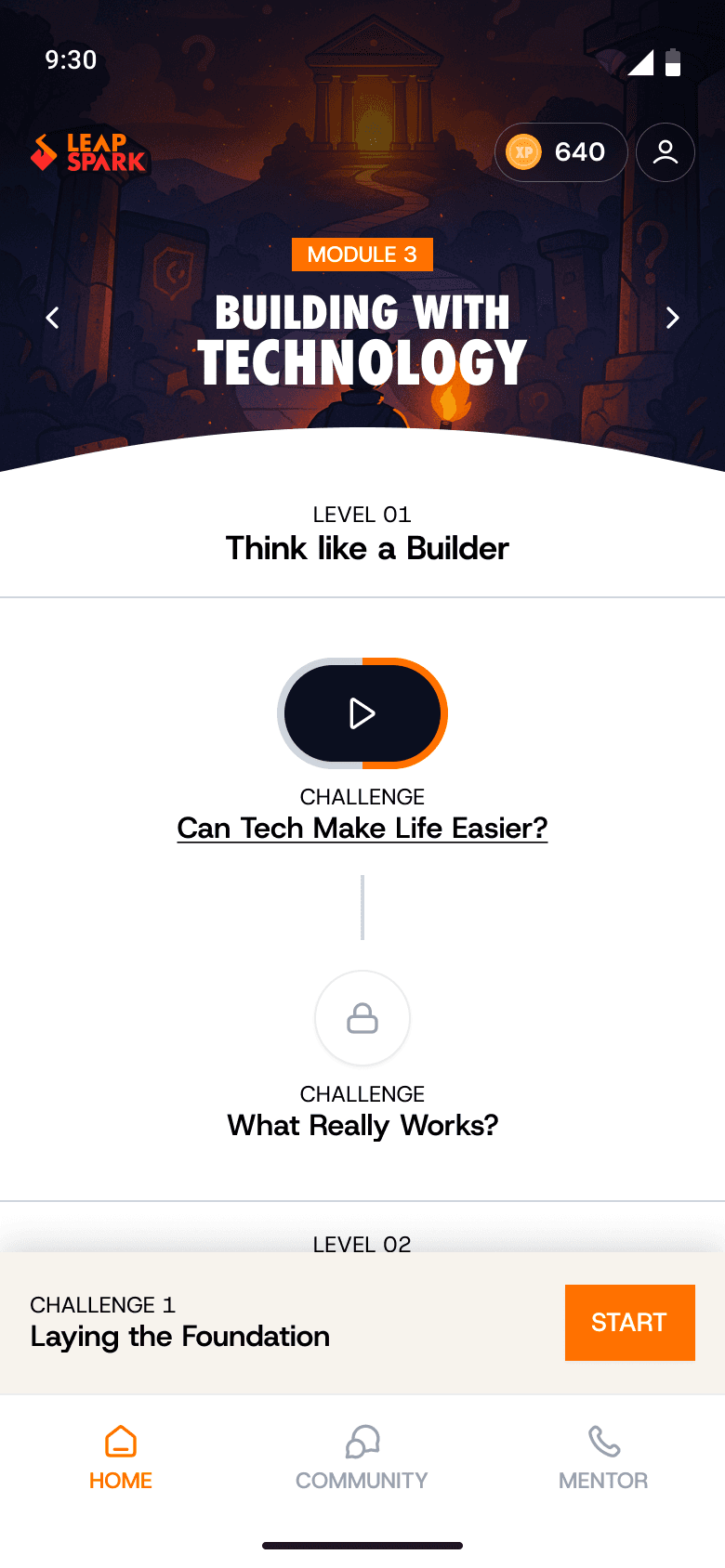Click the XP coin icon
This screenshot has height=1568, width=725.
[521, 151]
